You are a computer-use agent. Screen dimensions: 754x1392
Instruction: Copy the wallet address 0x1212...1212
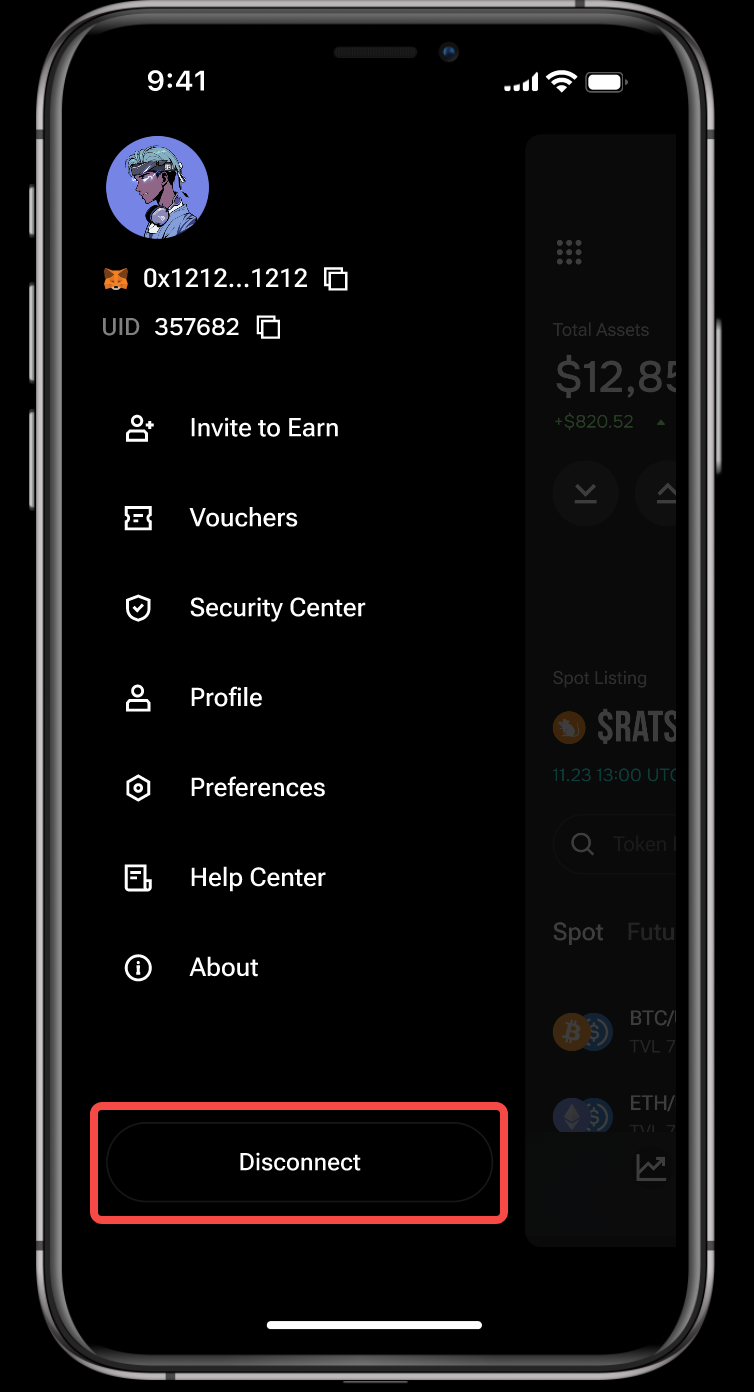coord(337,279)
